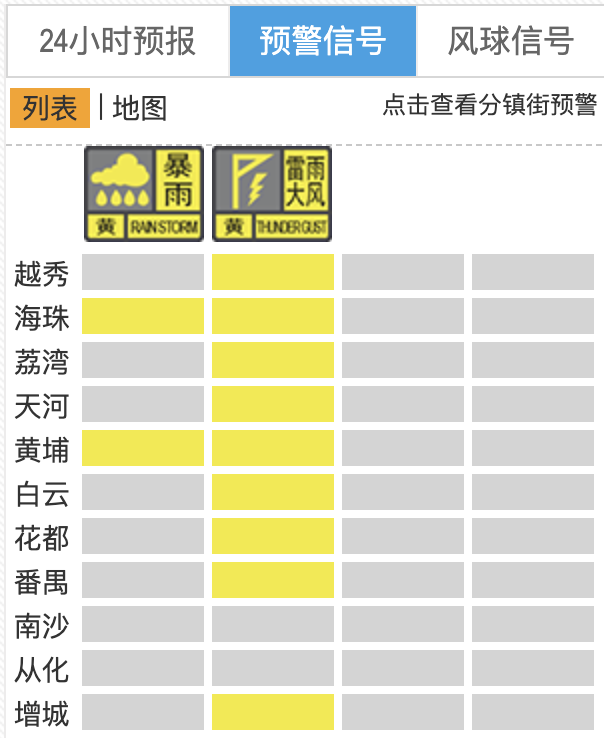The image size is (604, 738).
Task: Switch to the 地图 view
Action: 140,108
